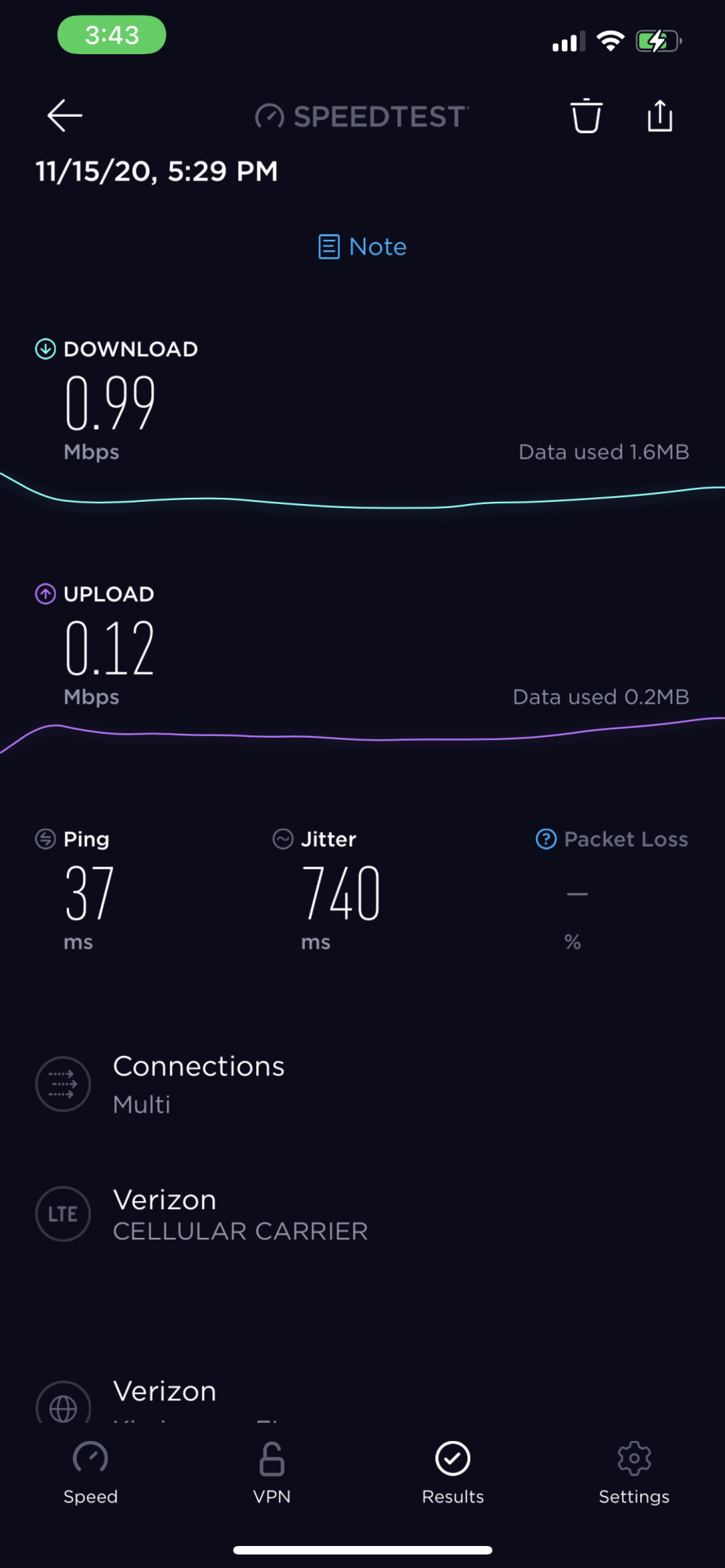
Task: Add a Note to this result
Action: point(362,247)
